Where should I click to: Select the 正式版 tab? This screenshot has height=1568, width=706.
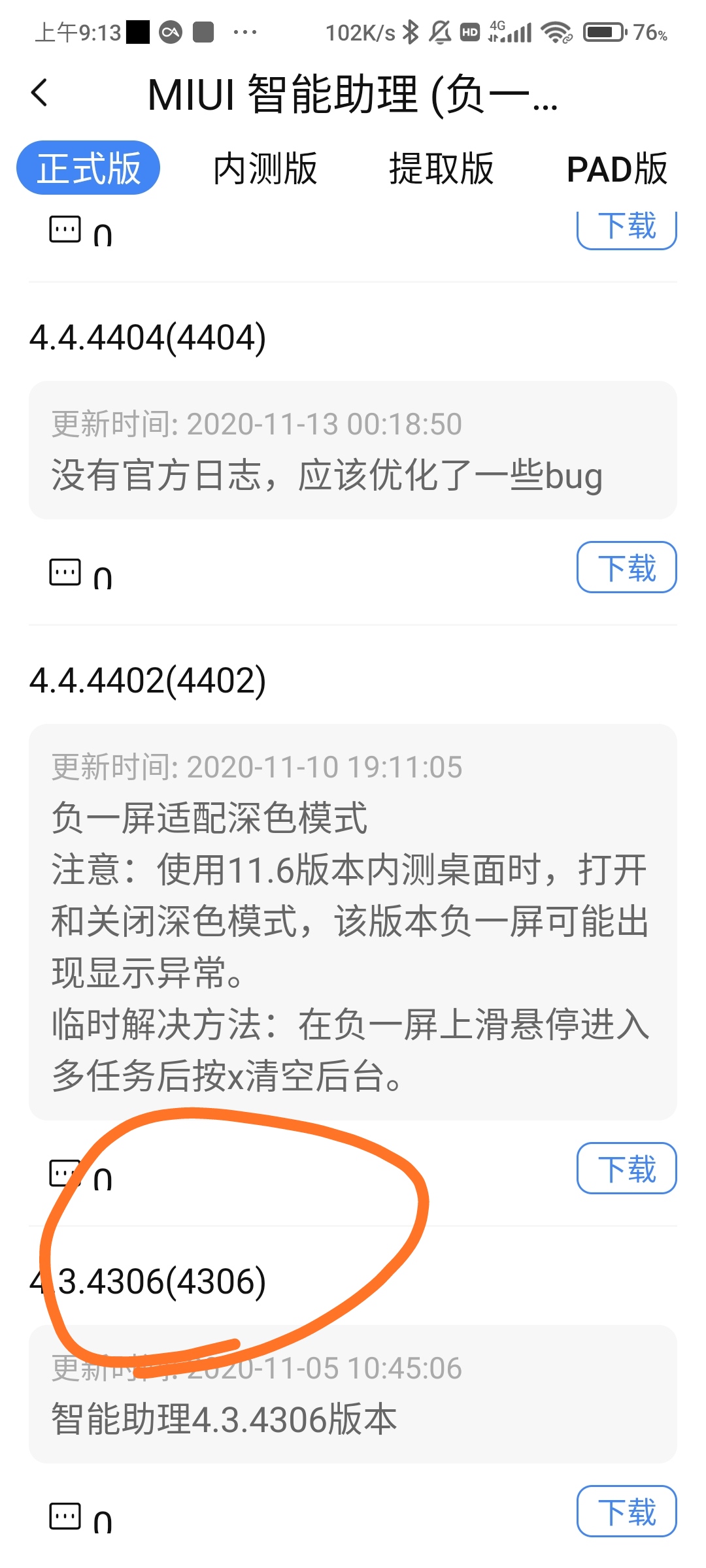pos(88,169)
